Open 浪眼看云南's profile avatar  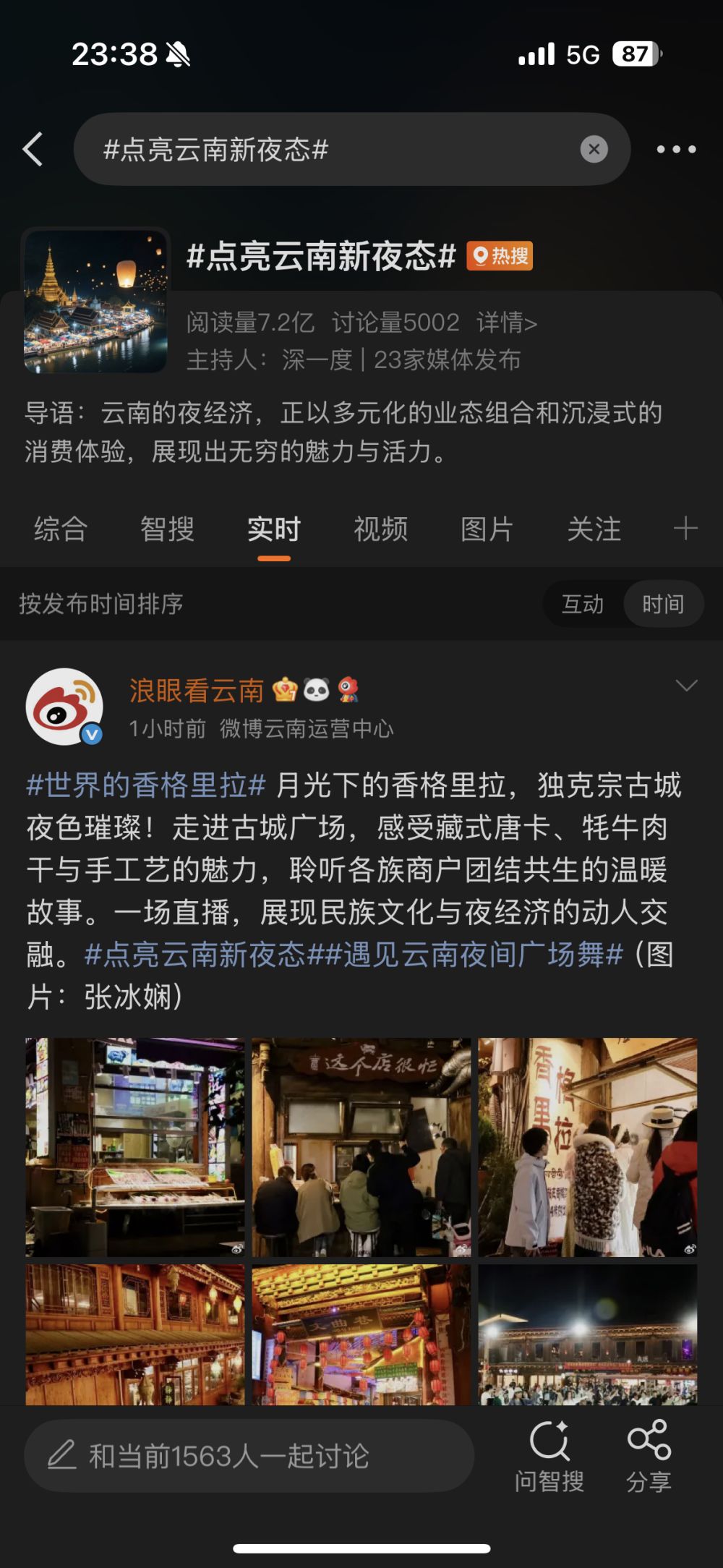click(x=64, y=707)
